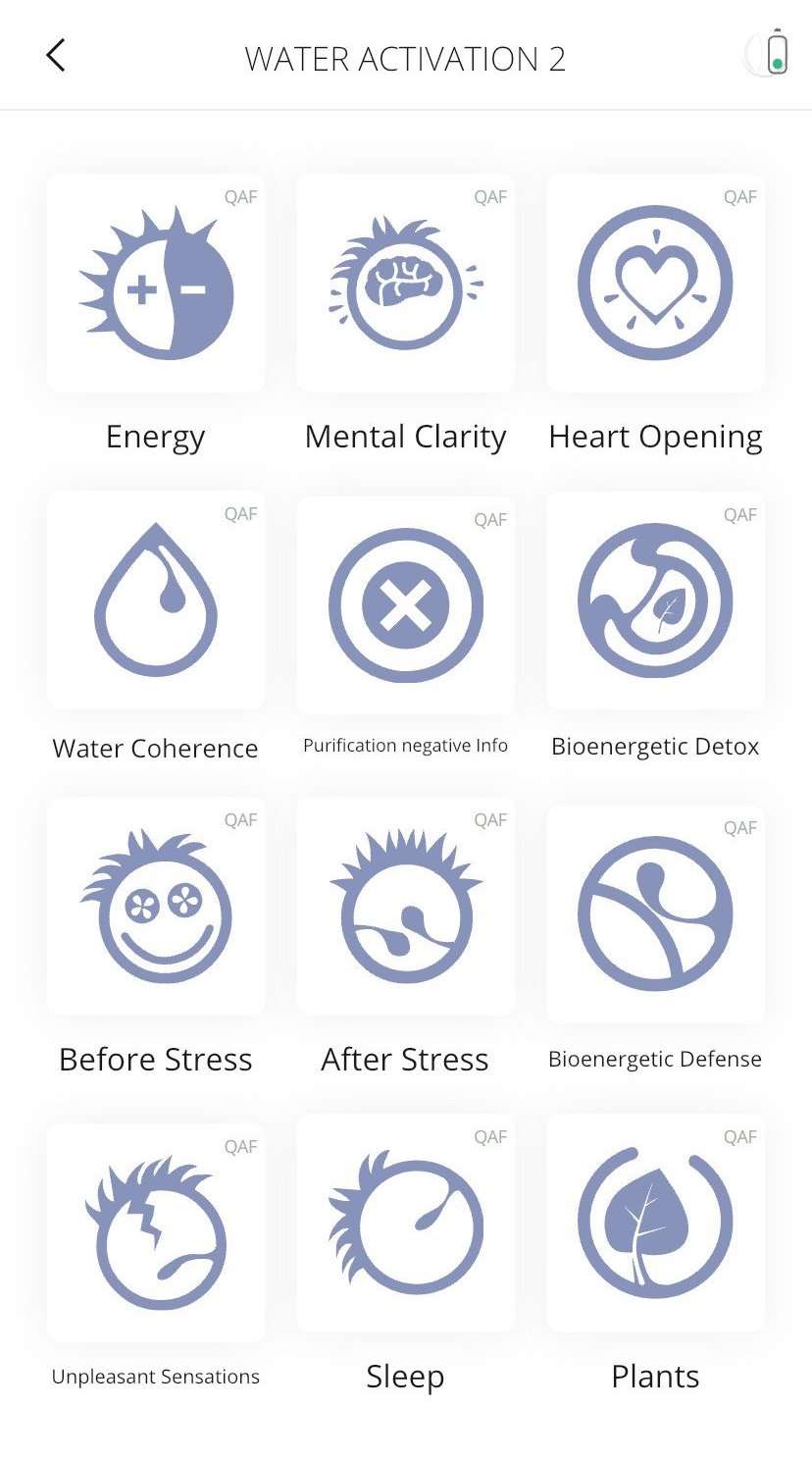The height and width of the screenshot is (1460, 812).
Task: Open the Bioenergetic Detox program
Action: 655,600
